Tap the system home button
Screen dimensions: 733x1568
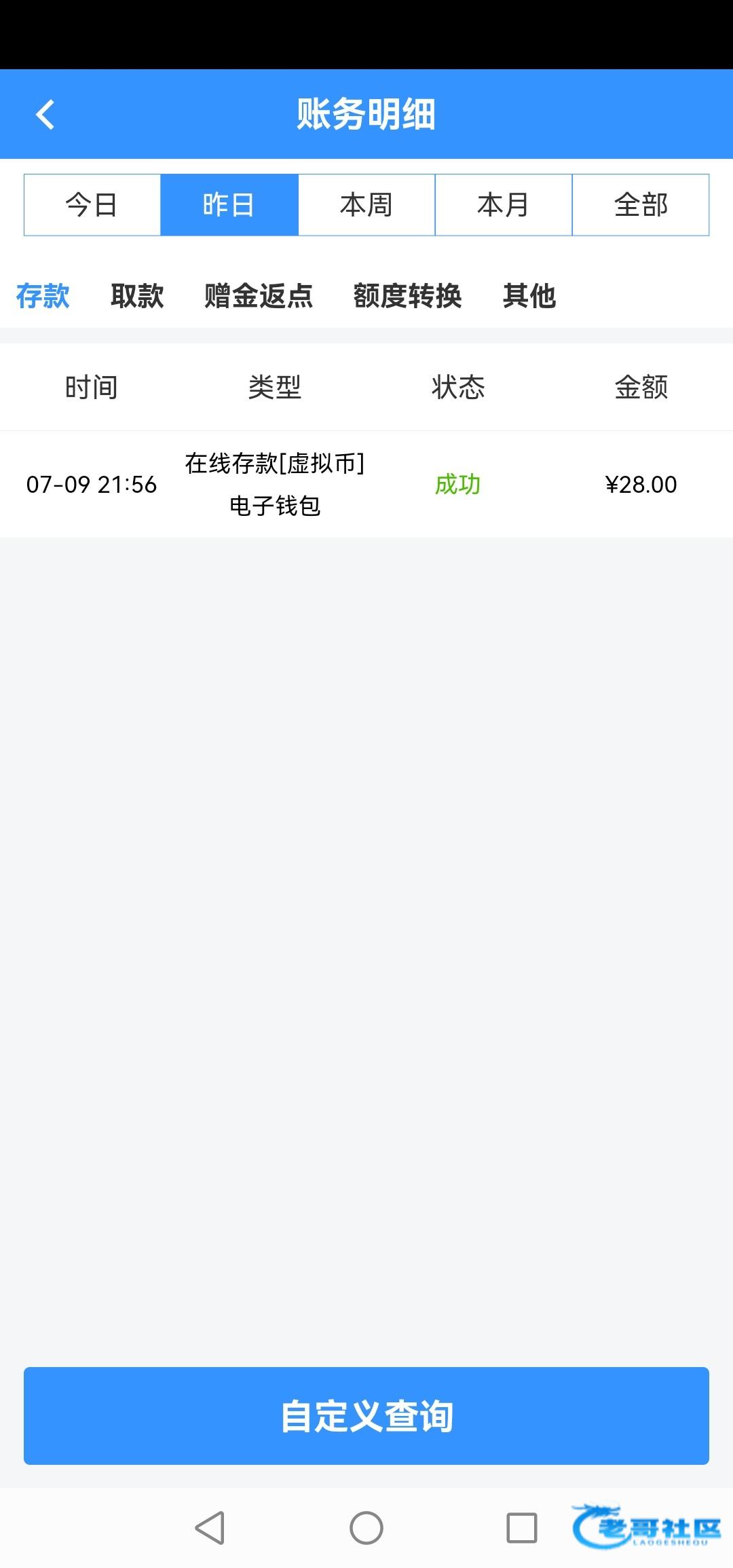[366, 1528]
